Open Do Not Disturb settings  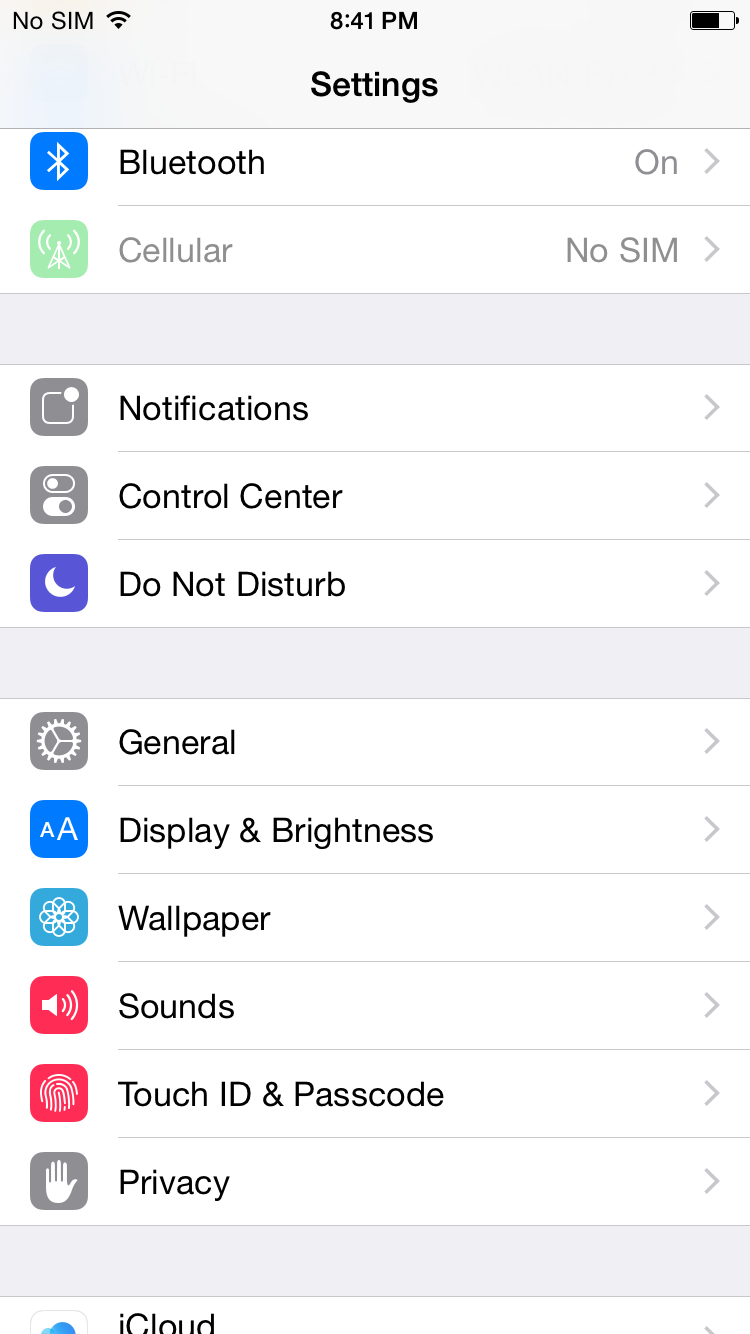(375, 584)
